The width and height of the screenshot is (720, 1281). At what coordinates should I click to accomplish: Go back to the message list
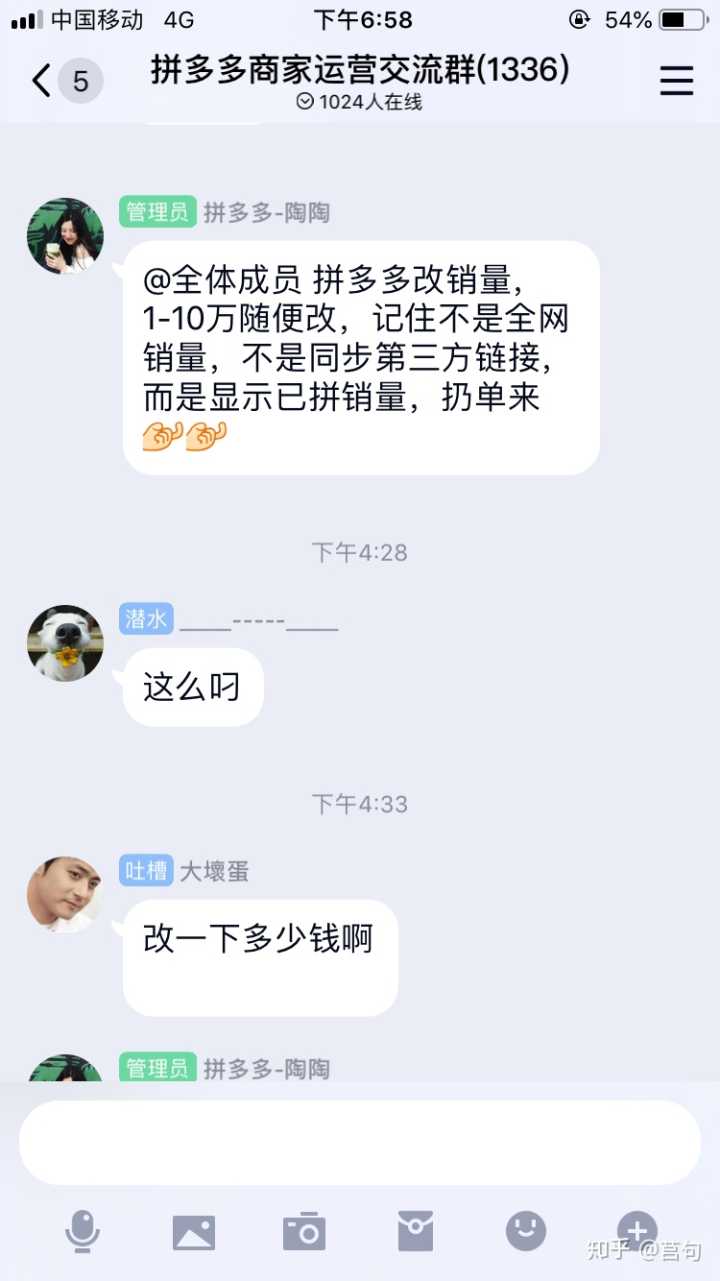[42, 81]
